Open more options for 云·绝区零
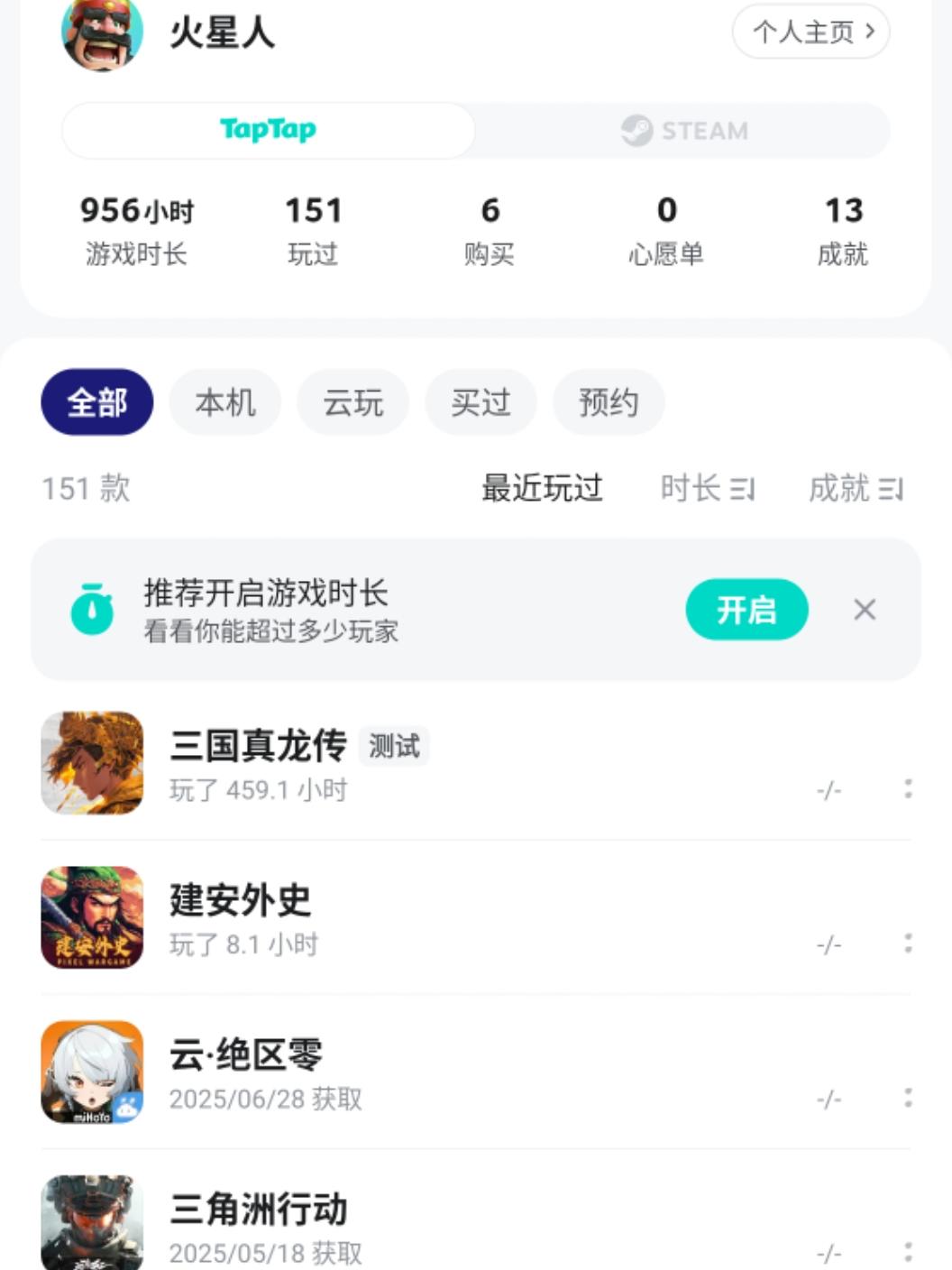Screen dimensions: 952x1270 point(908,1098)
